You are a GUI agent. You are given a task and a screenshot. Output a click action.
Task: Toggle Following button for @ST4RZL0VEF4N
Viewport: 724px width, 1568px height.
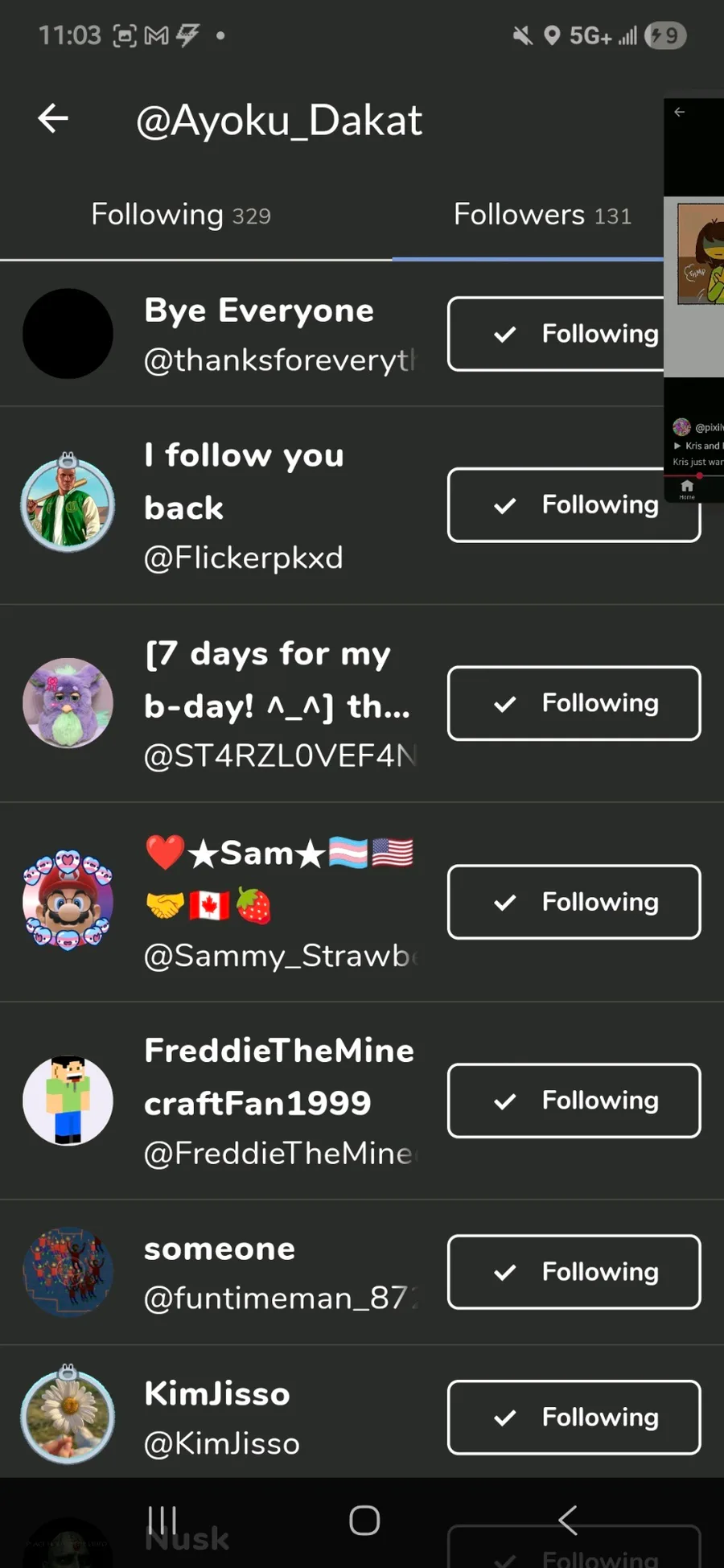[574, 703]
